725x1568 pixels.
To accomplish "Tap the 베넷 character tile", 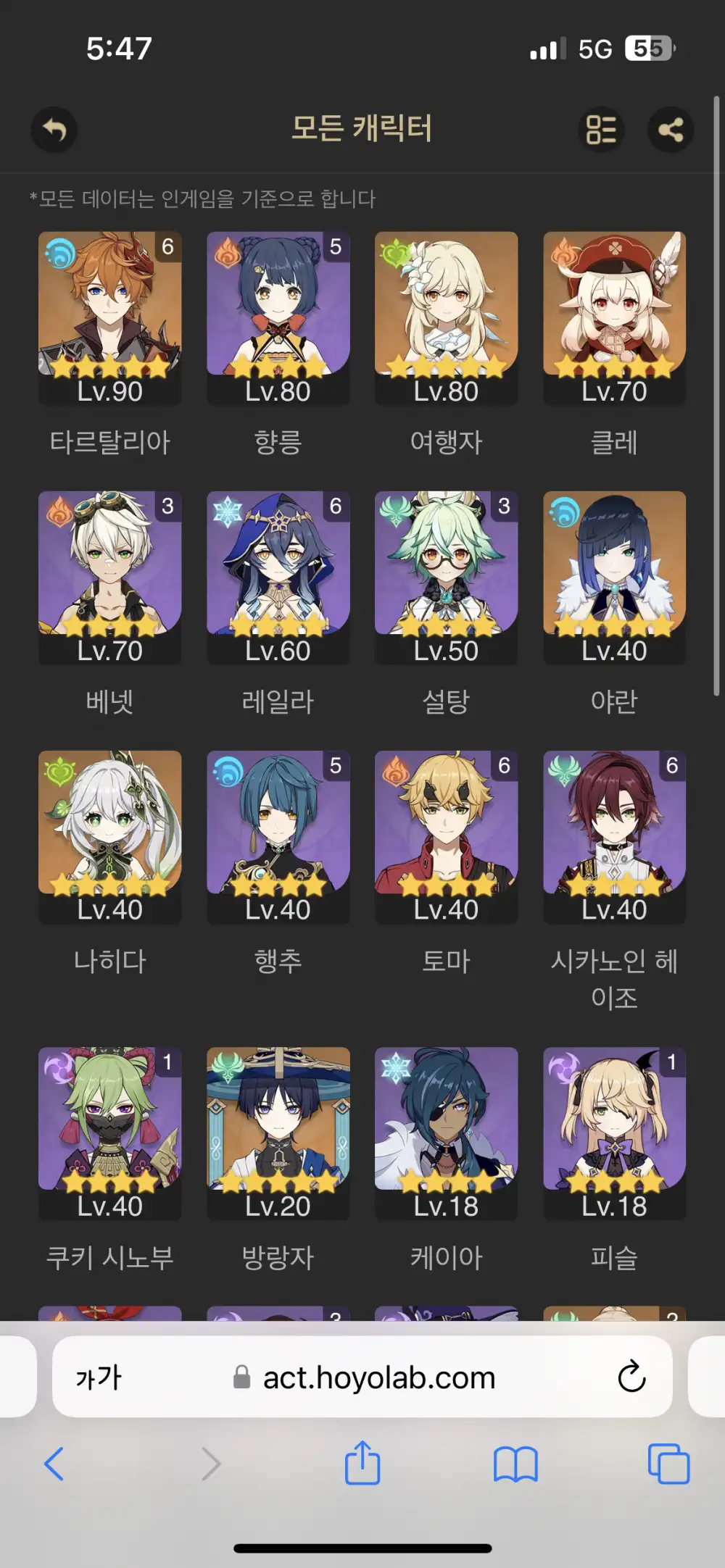I will [x=110, y=577].
